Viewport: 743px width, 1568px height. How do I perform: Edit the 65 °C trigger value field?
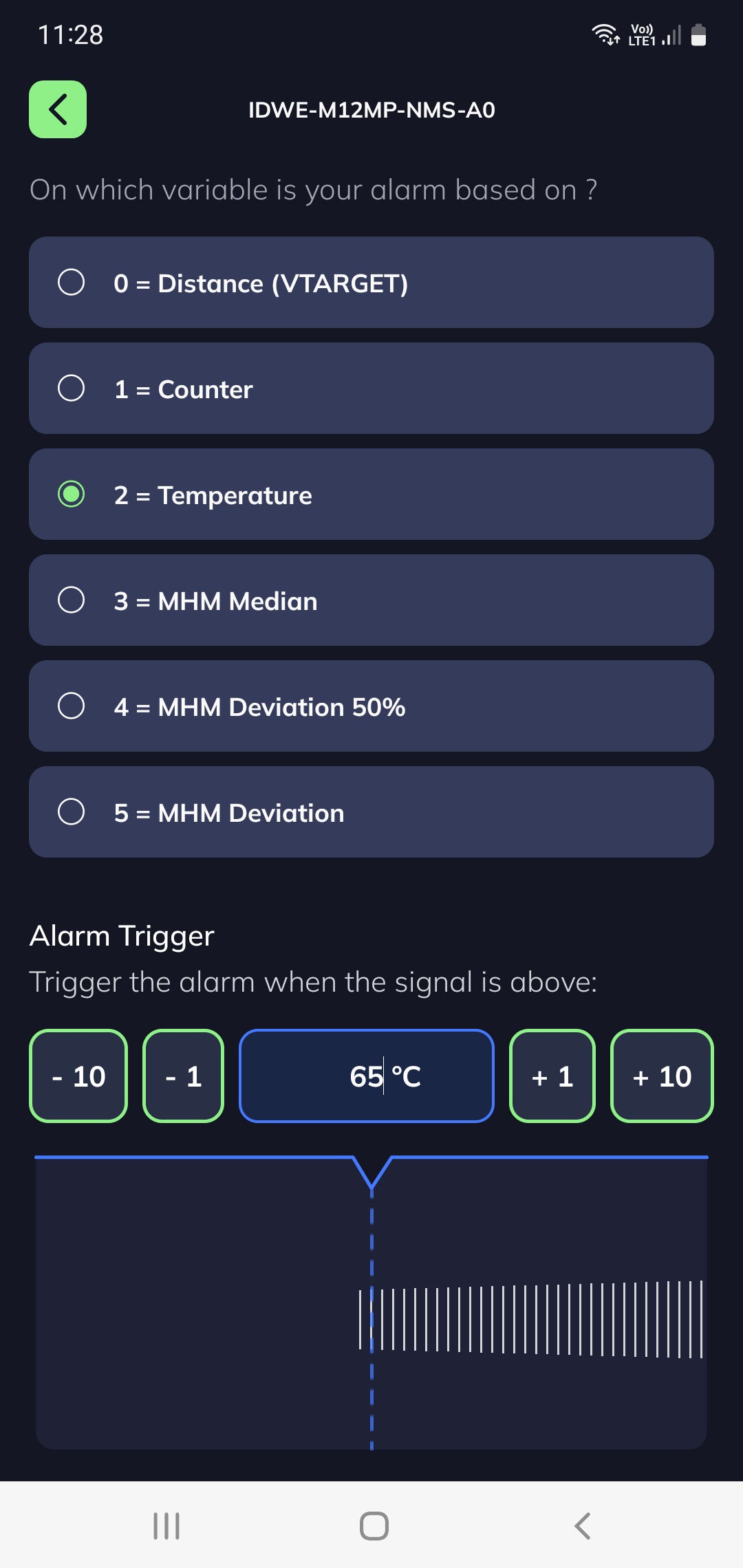coord(366,1076)
